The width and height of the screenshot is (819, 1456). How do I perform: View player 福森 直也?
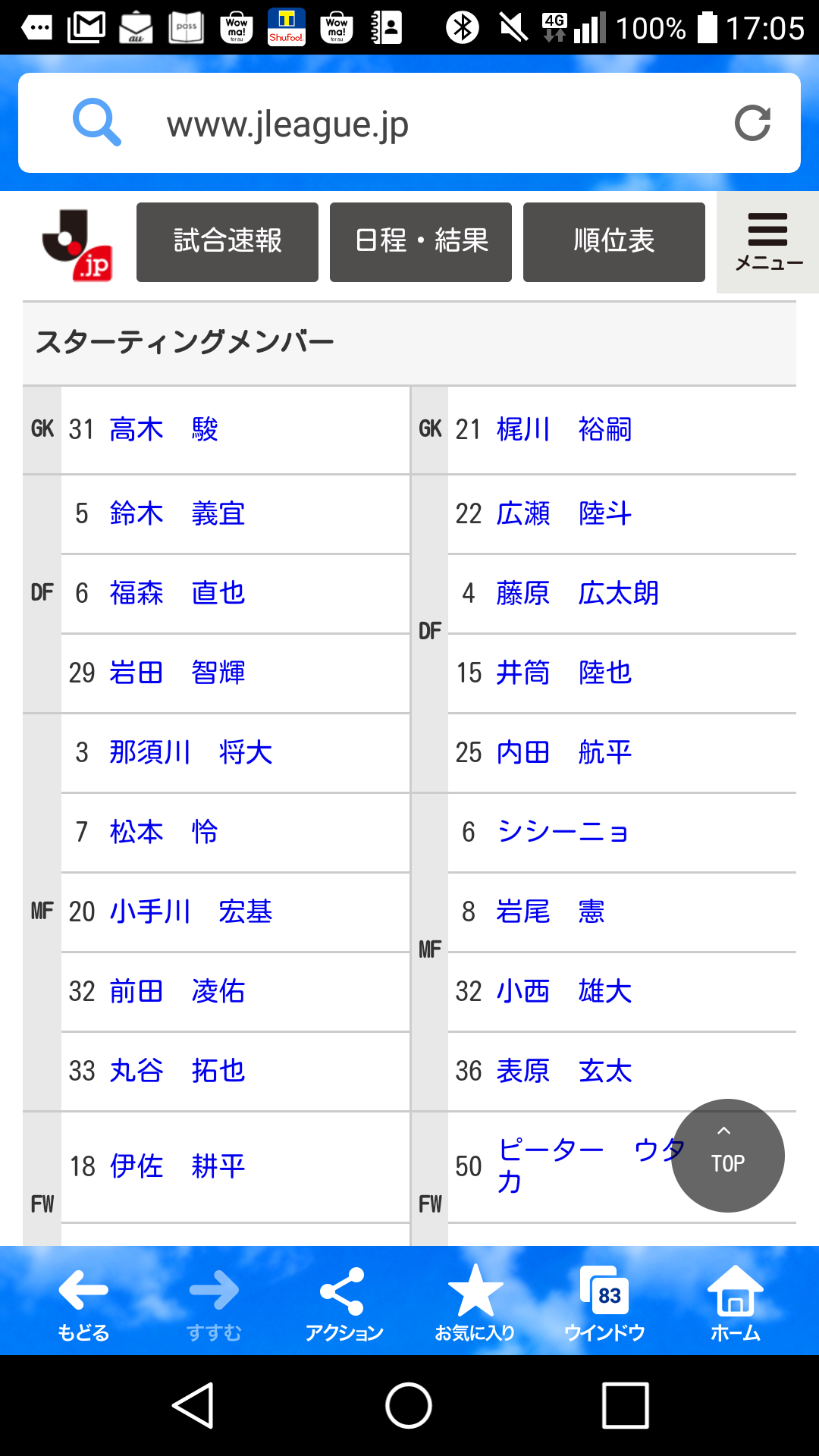click(x=177, y=593)
